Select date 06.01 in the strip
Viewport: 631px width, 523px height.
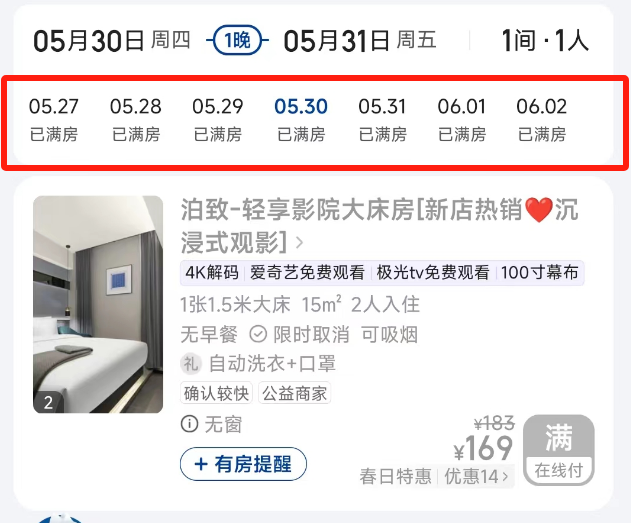[461, 119]
